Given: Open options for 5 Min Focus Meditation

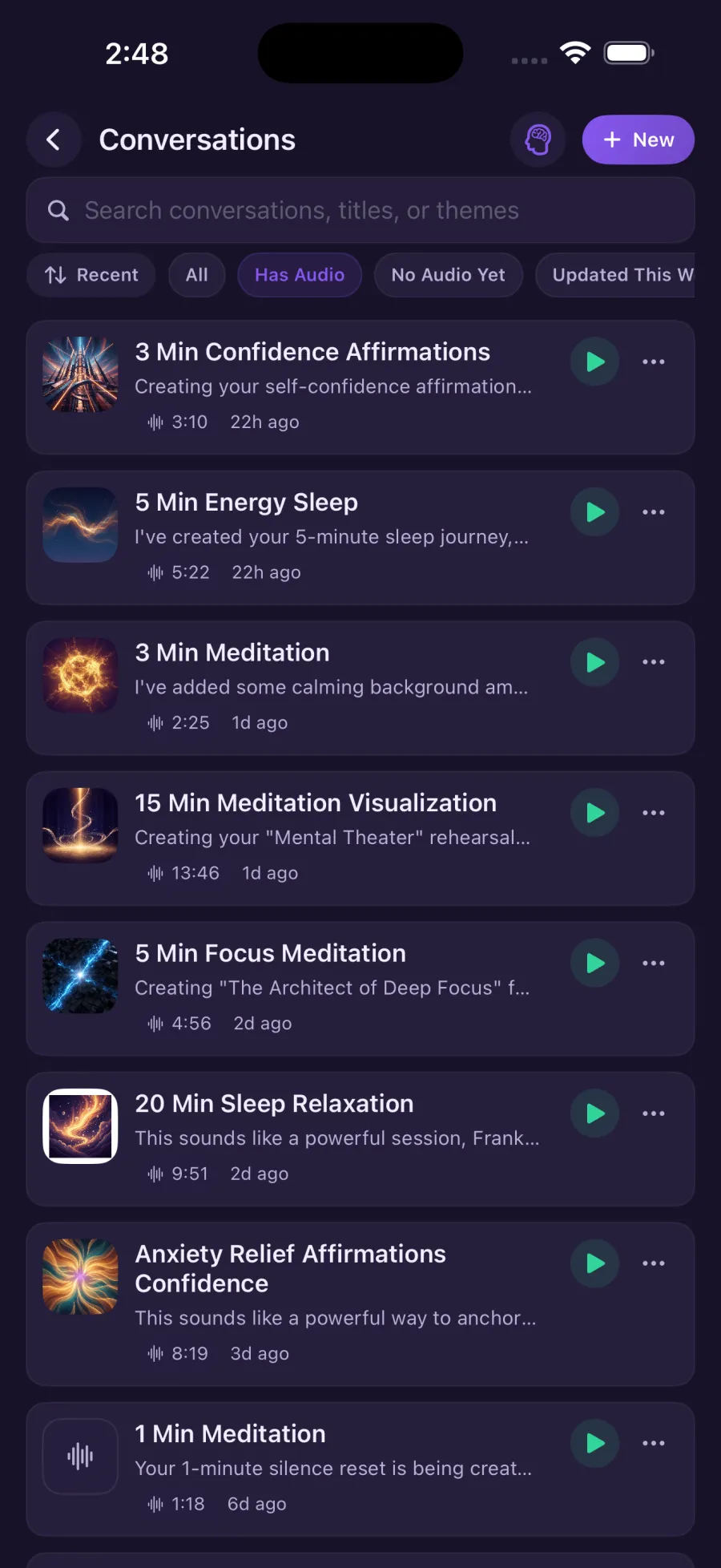Looking at the screenshot, I should pos(653,963).
